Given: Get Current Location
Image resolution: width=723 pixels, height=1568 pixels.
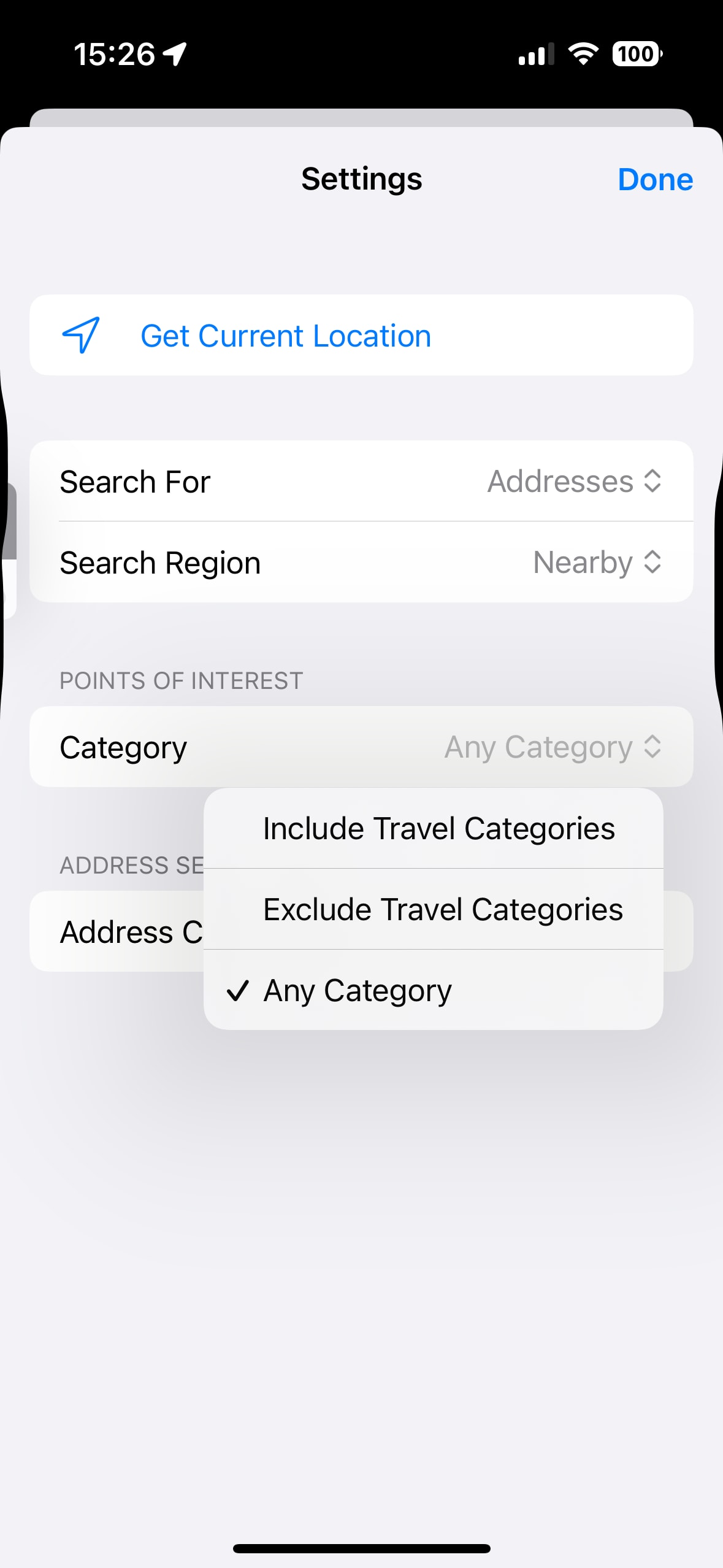Looking at the screenshot, I should click(286, 336).
